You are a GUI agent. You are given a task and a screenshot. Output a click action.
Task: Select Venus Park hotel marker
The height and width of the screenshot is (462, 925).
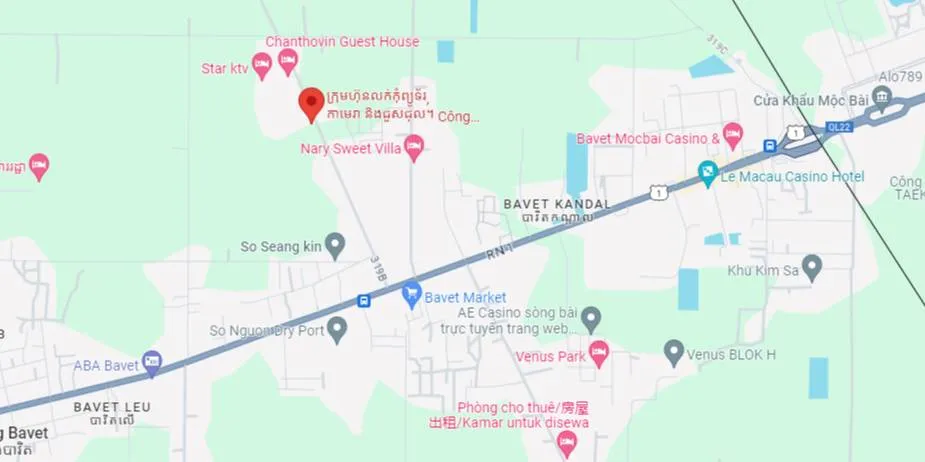[x=598, y=352]
